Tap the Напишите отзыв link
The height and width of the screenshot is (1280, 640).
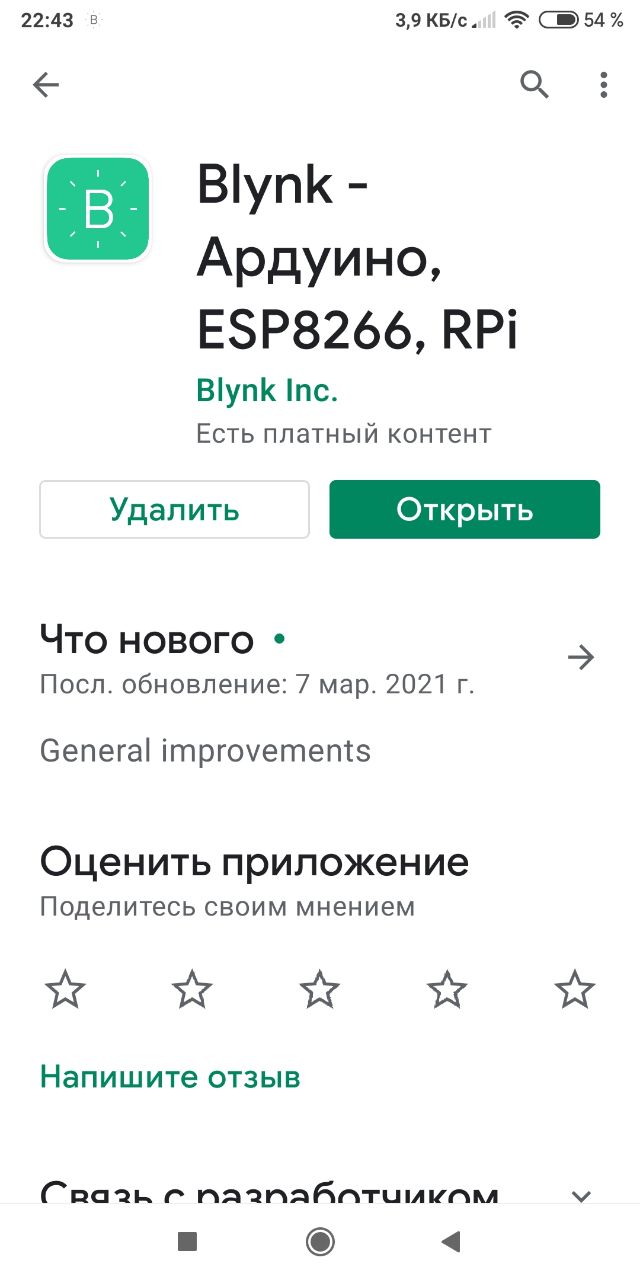click(x=170, y=1077)
